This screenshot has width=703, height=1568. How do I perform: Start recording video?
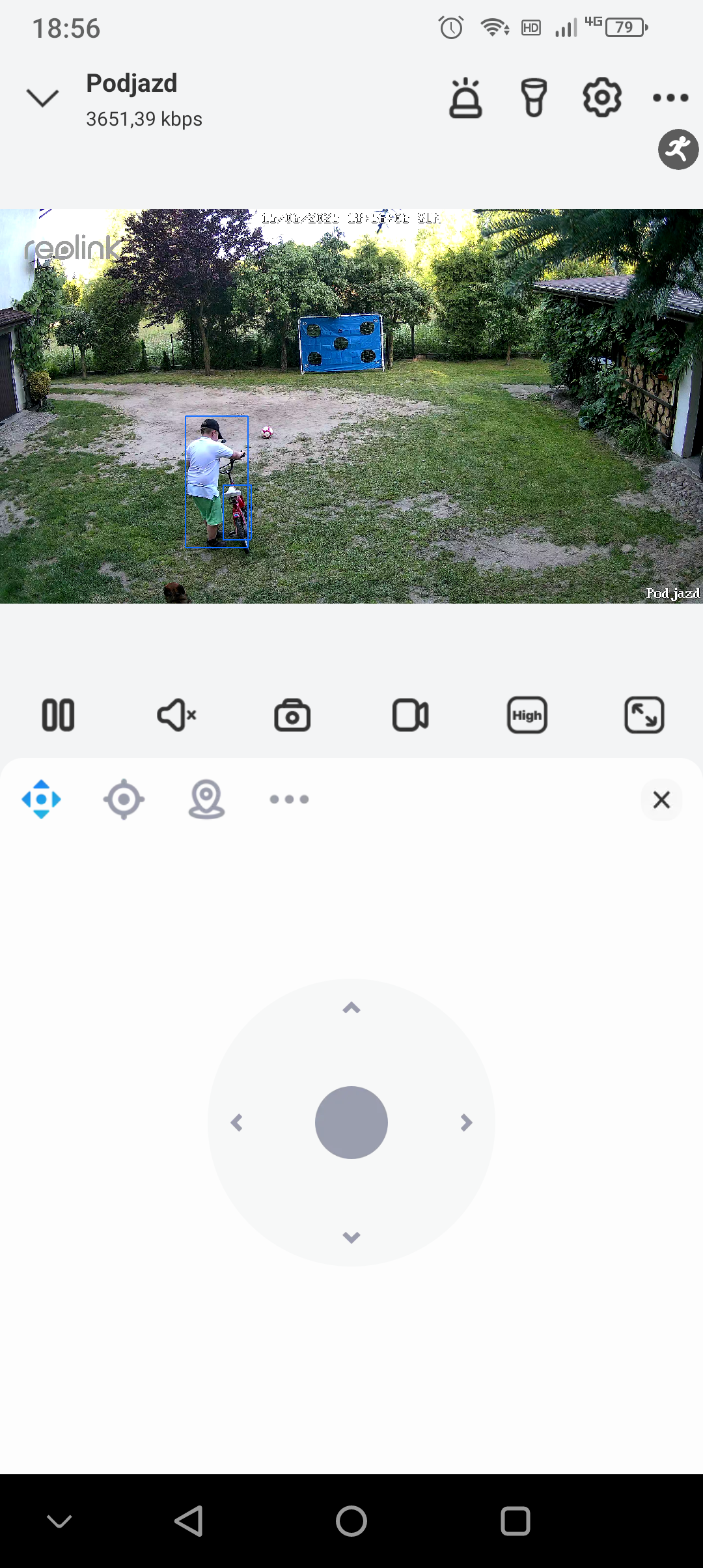[410, 715]
